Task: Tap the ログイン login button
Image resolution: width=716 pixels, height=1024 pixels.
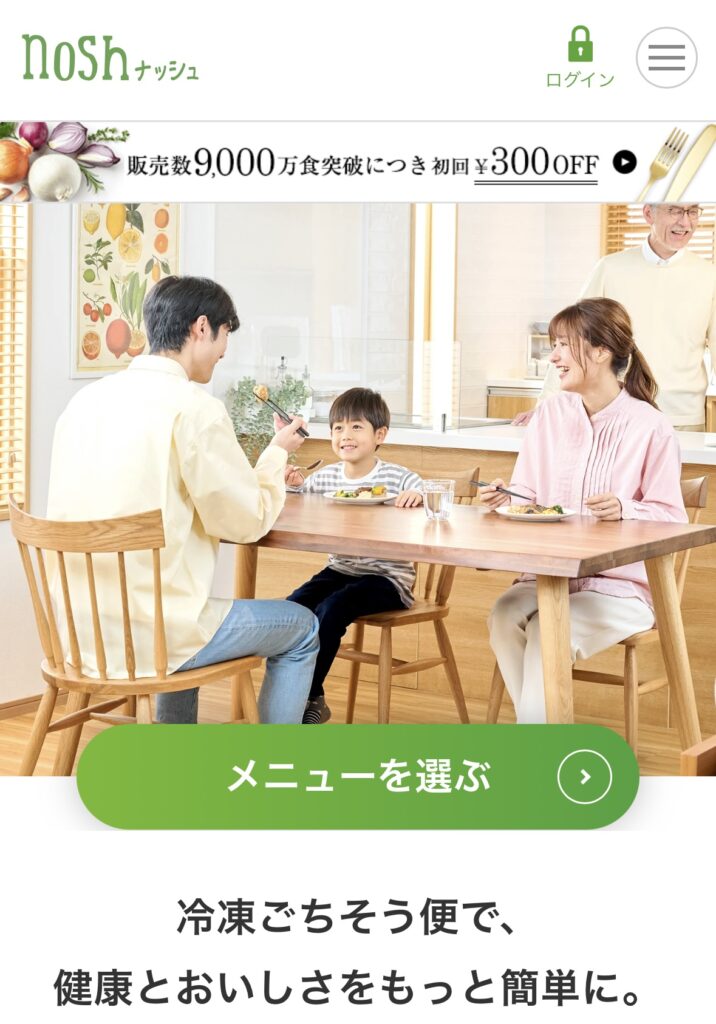Action: [580, 58]
